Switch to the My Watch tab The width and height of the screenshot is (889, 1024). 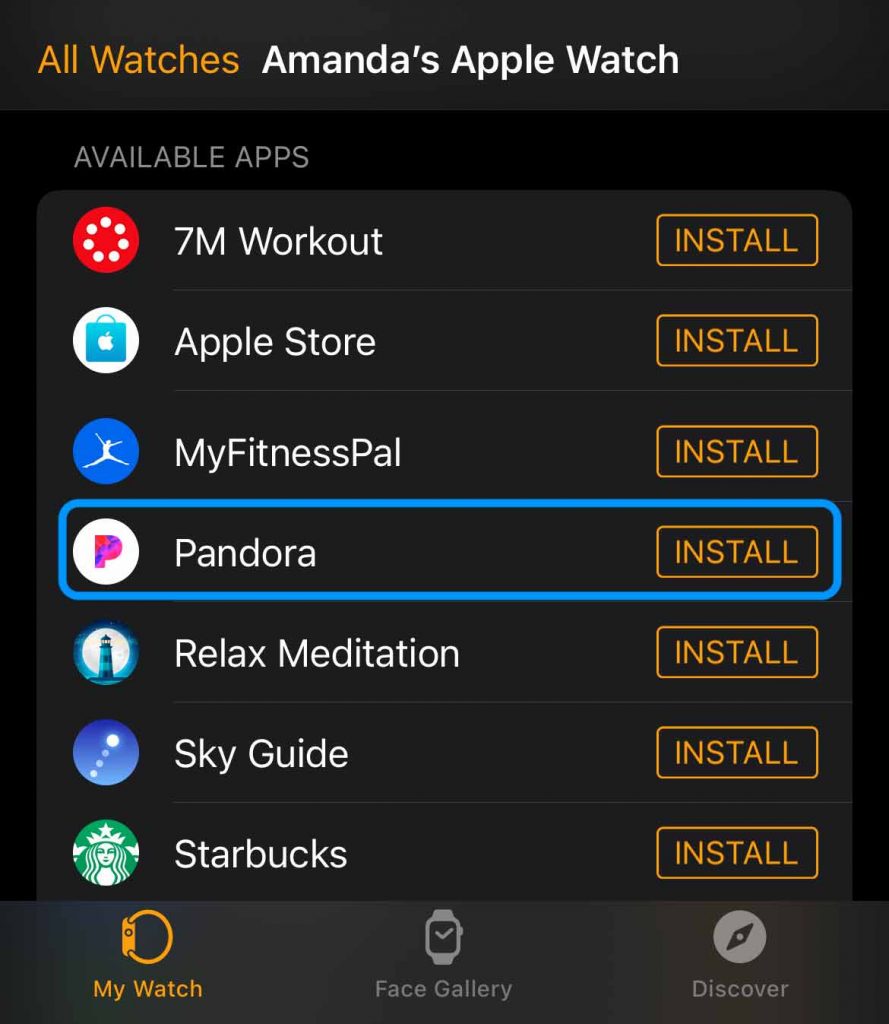coord(148,956)
